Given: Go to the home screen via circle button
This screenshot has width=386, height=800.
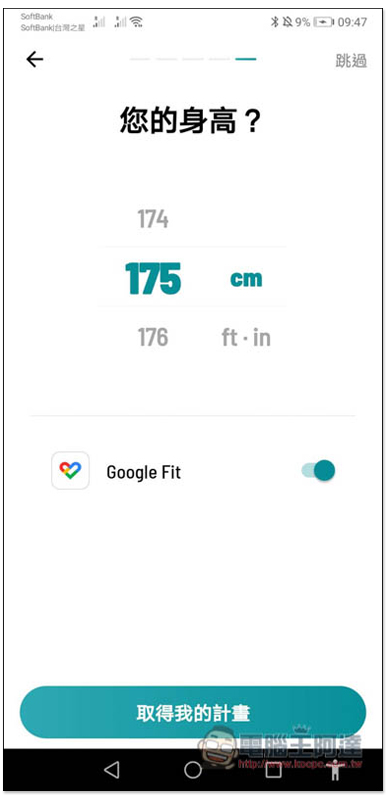Looking at the screenshot, I should click(x=193, y=769).
